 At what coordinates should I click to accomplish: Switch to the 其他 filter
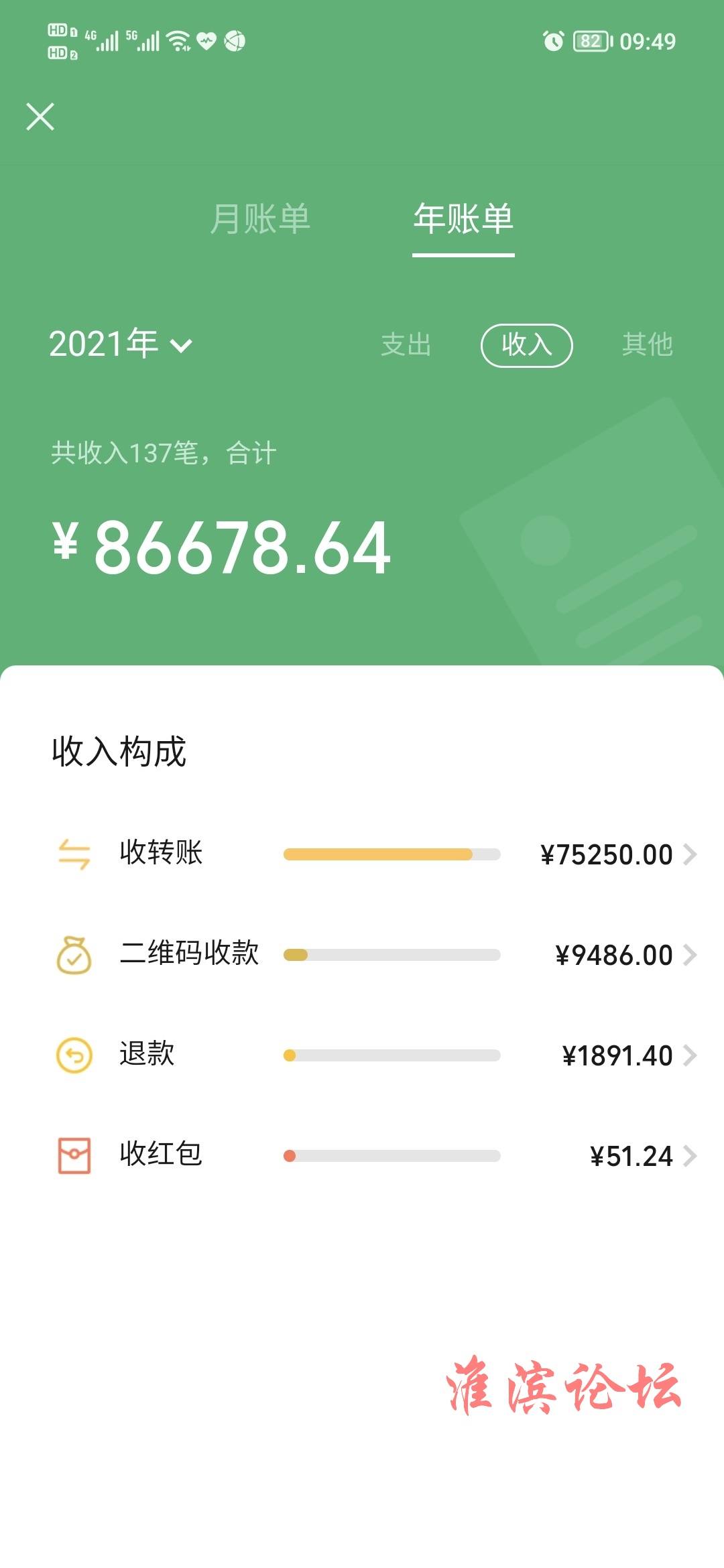click(647, 345)
